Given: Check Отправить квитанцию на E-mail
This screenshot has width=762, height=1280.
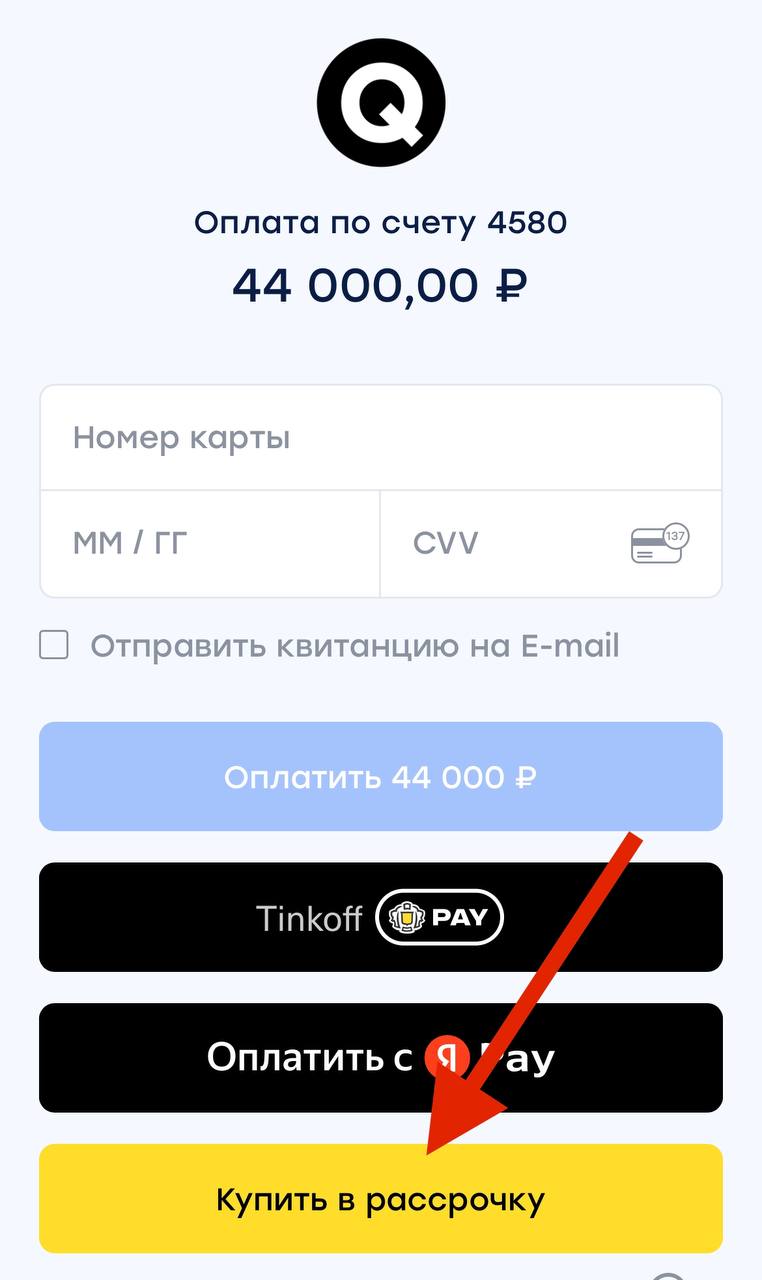Looking at the screenshot, I should [54, 645].
